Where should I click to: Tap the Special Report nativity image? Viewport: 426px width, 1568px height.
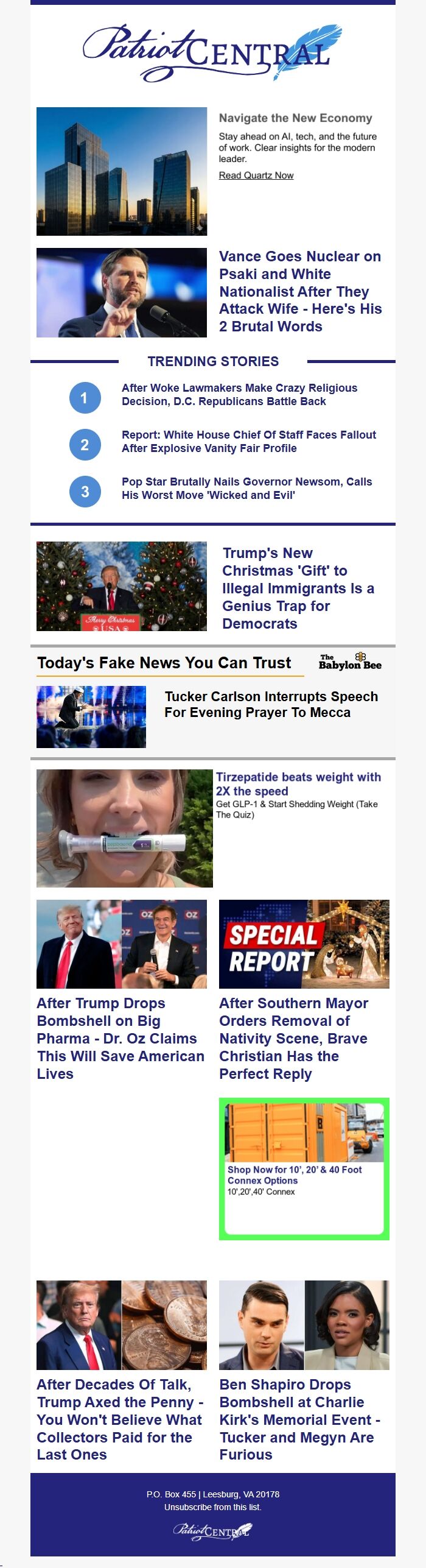pos(304,944)
